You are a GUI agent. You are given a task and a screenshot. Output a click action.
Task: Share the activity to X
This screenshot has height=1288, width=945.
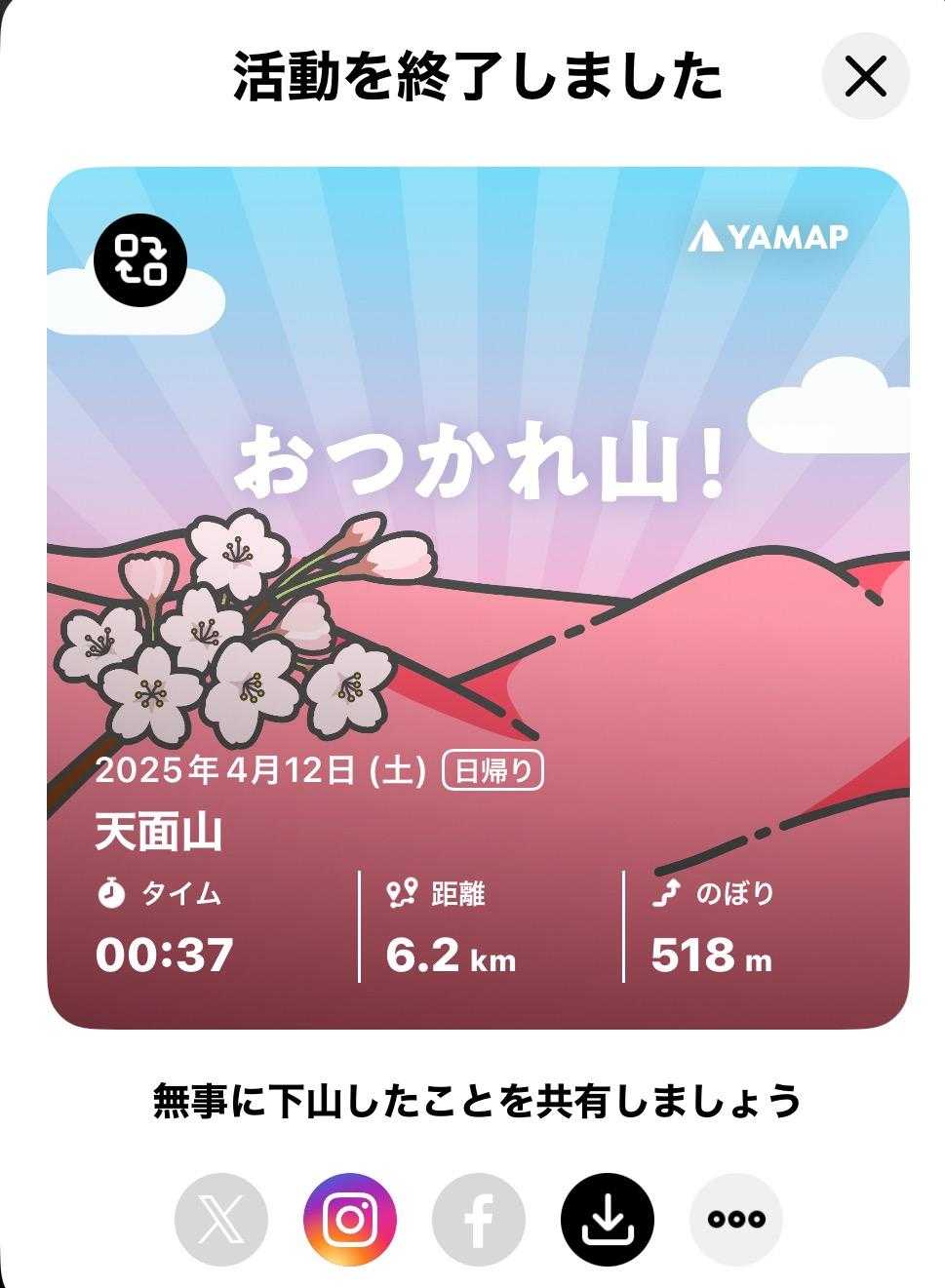(x=220, y=1219)
